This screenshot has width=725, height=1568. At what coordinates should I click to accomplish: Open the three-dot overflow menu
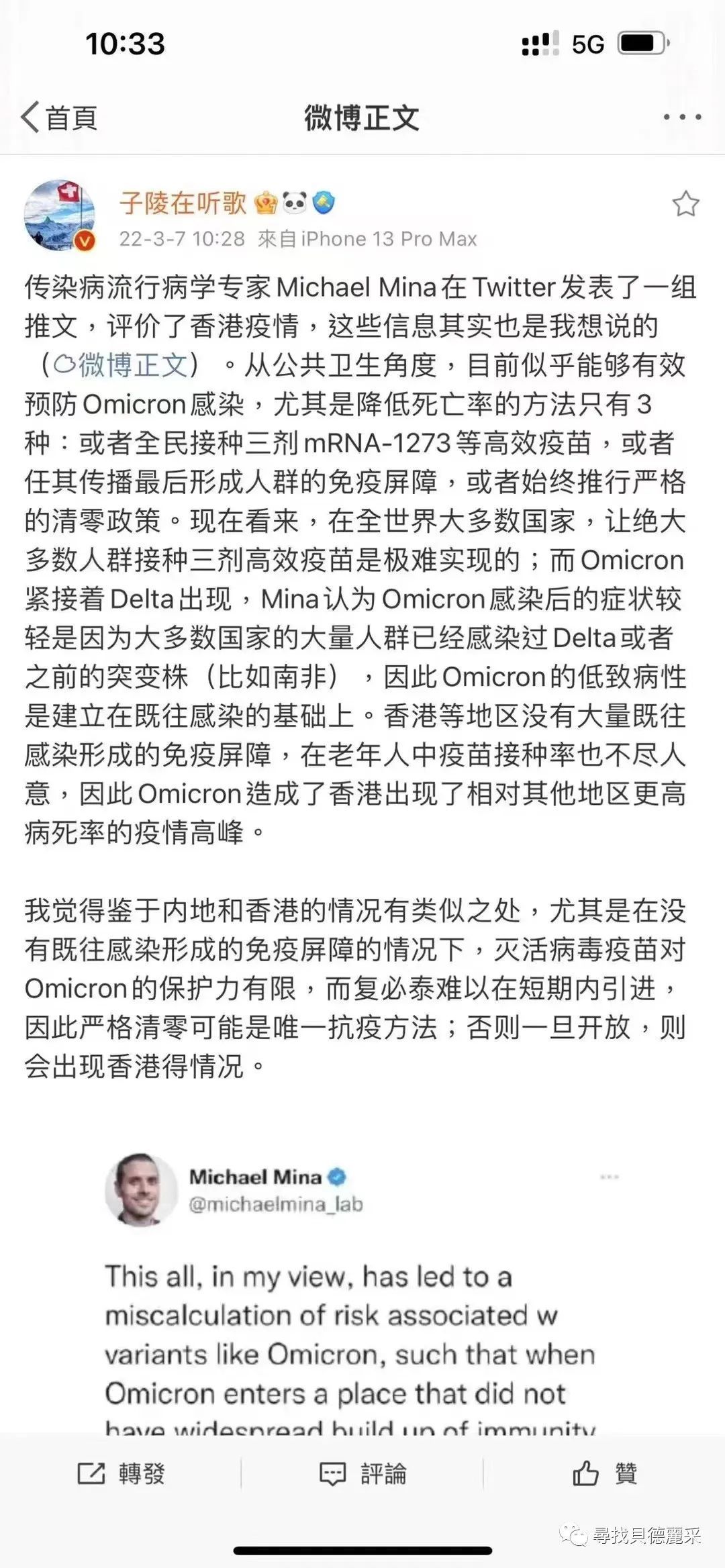coord(682,117)
